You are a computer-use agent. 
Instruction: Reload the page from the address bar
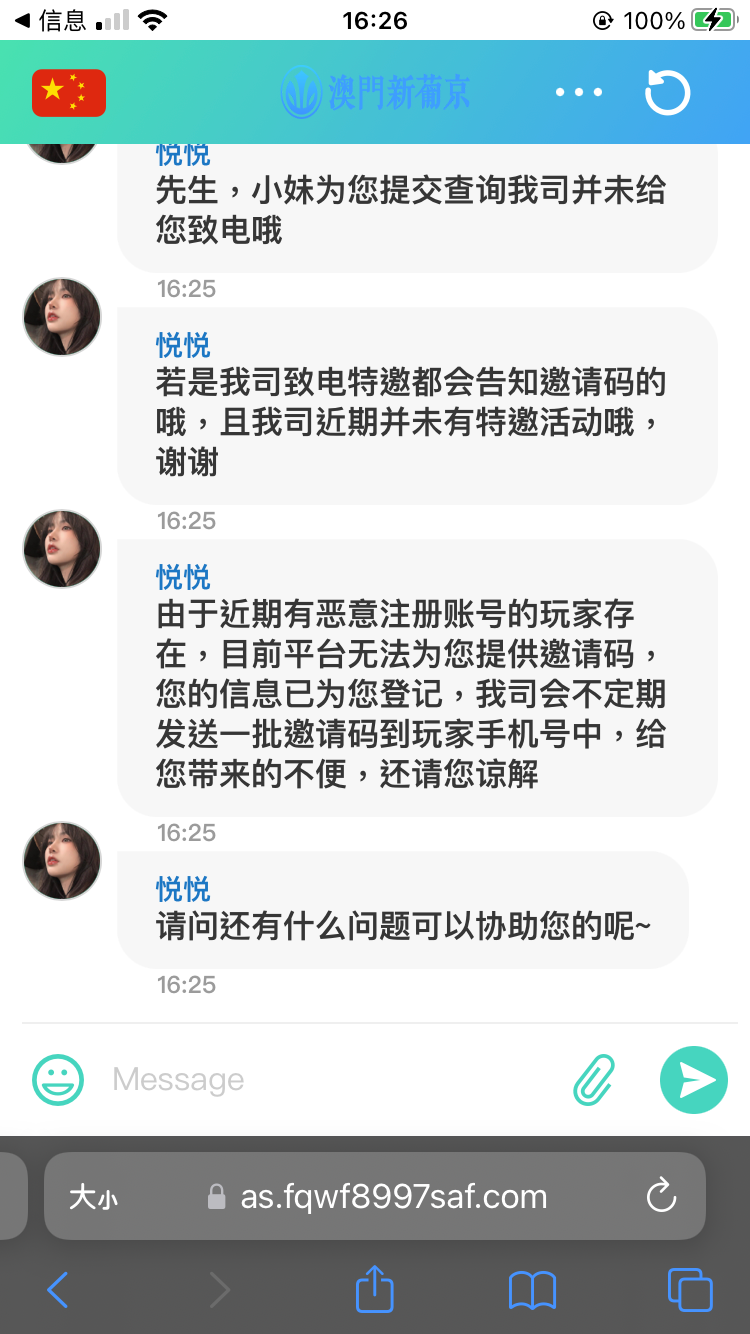(x=660, y=1196)
